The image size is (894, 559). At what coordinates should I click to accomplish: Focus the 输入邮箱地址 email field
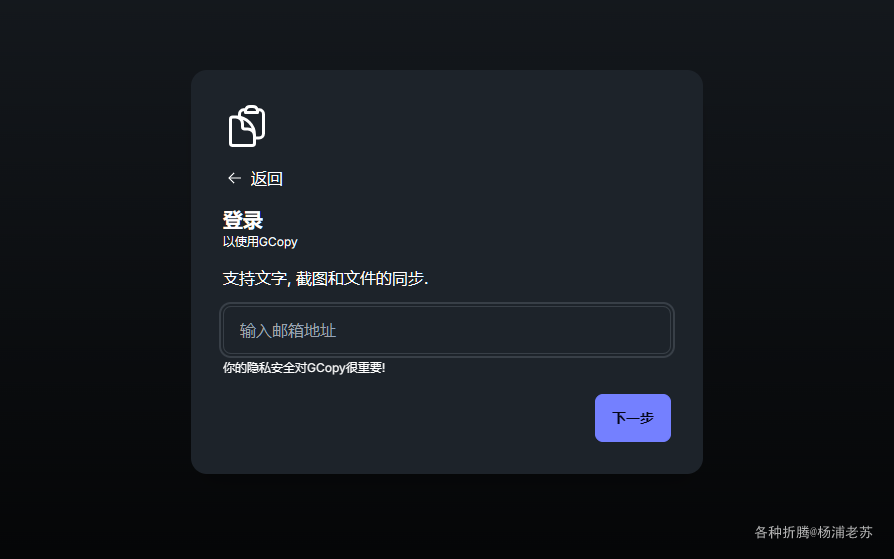click(446, 330)
